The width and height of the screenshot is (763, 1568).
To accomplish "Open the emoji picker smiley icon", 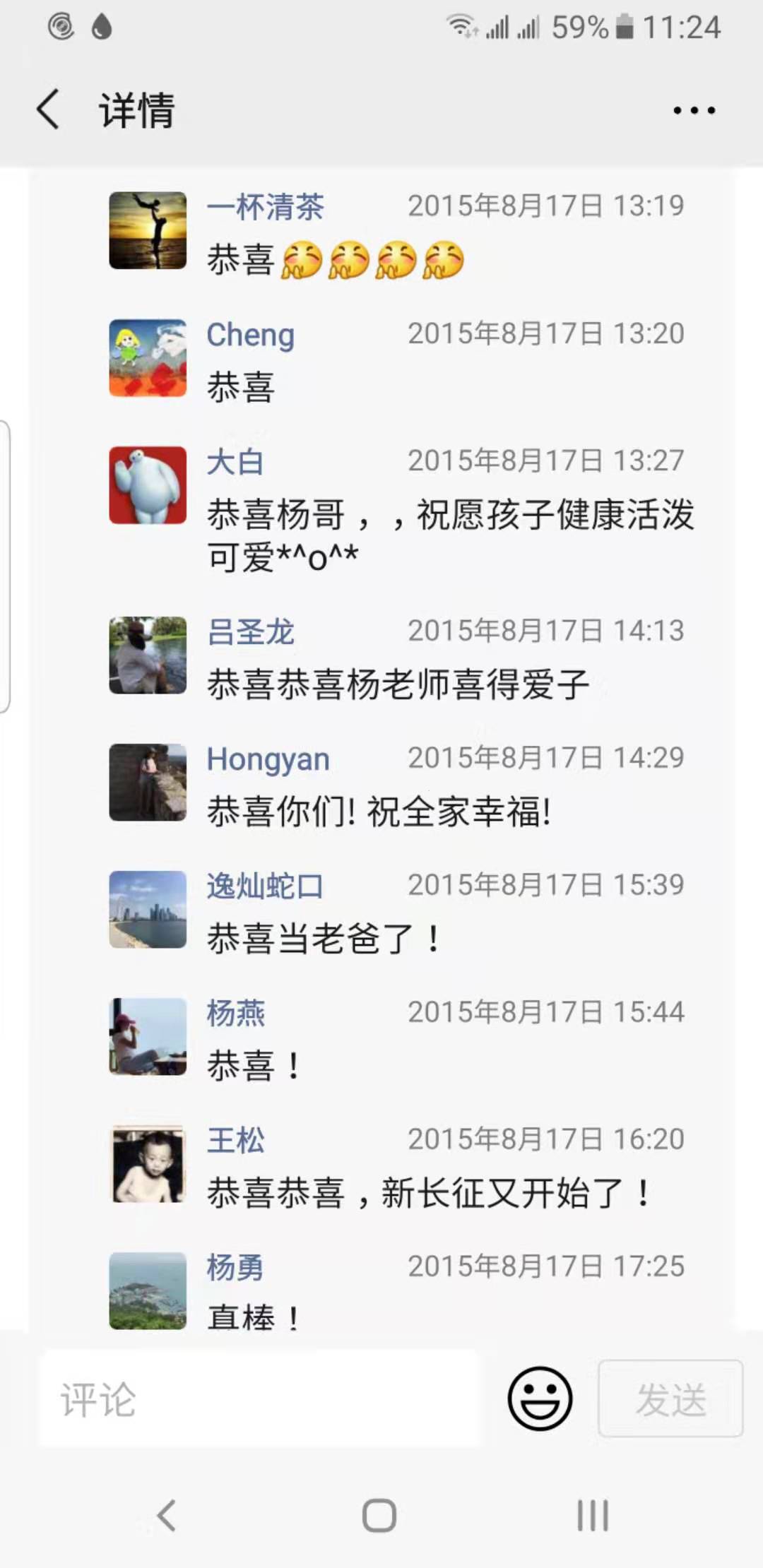I will click(x=540, y=1398).
